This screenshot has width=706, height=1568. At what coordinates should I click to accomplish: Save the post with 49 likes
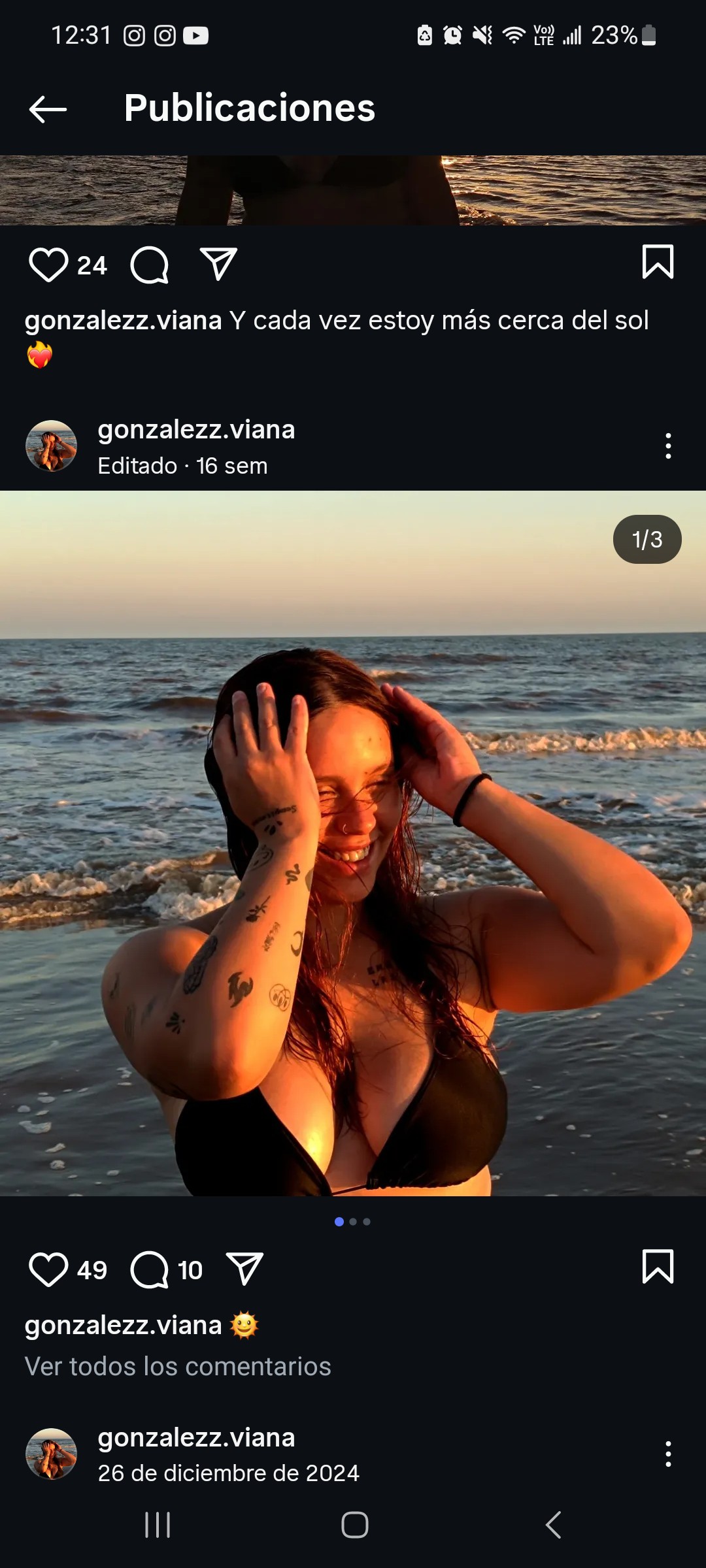(658, 1266)
